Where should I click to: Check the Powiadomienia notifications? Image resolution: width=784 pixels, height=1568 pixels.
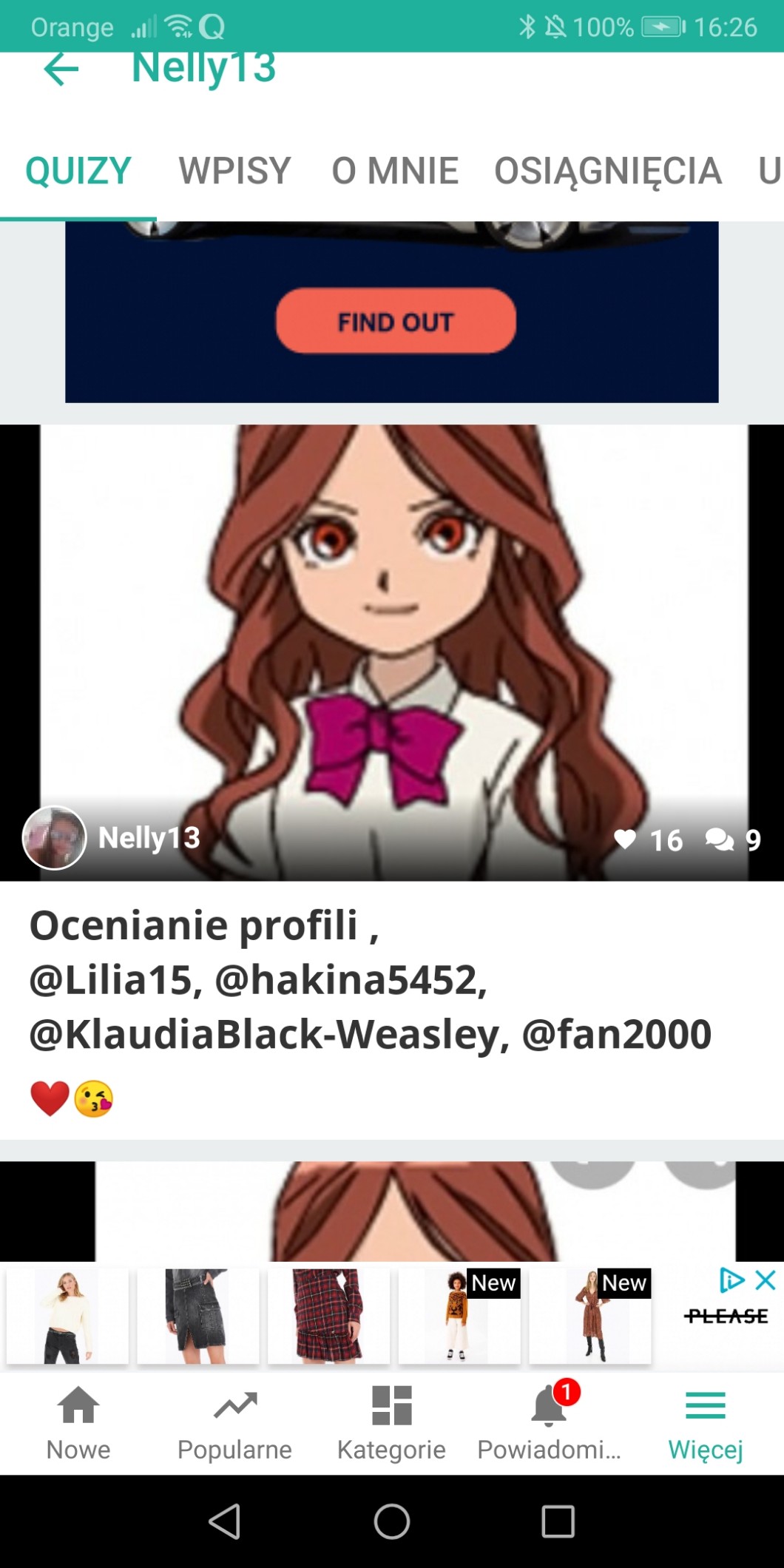(x=549, y=1423)
